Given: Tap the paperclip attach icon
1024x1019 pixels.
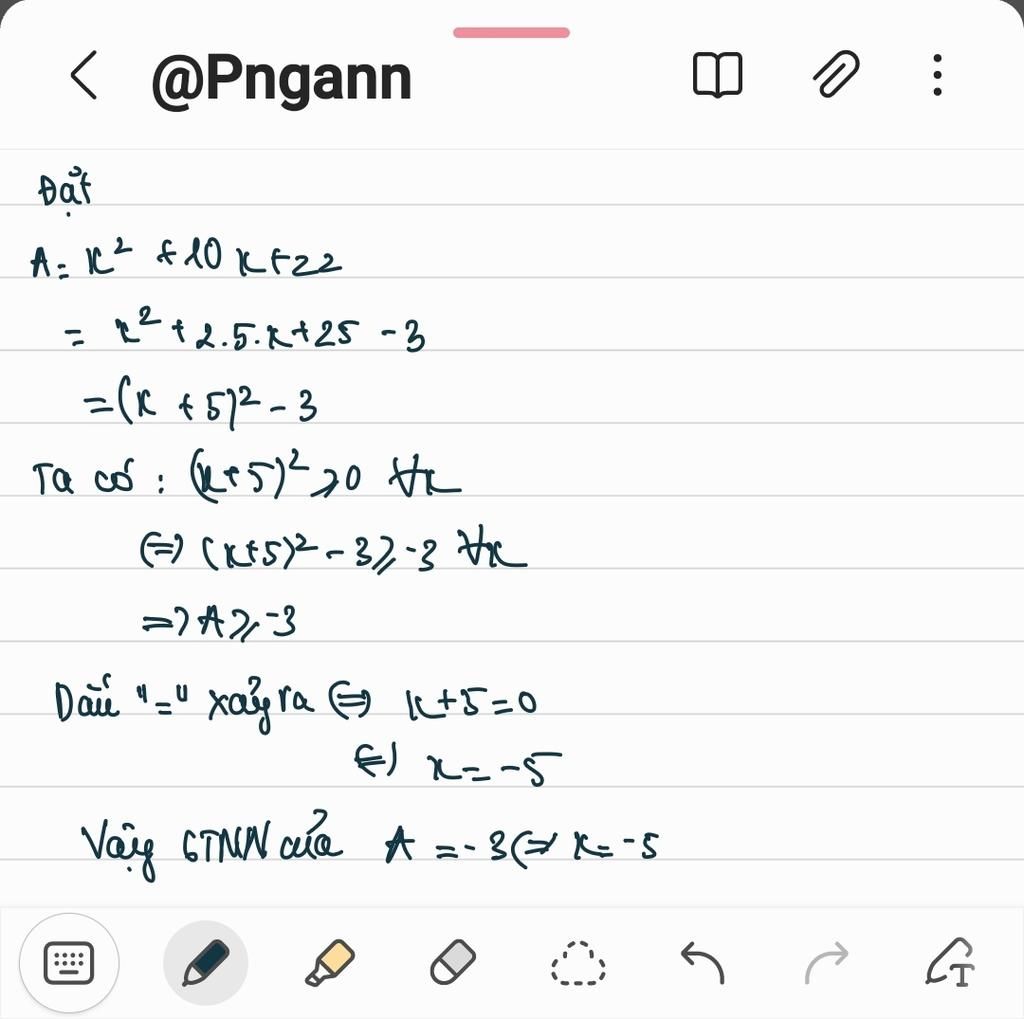Looking at the screenshot, I should point(835,76).
